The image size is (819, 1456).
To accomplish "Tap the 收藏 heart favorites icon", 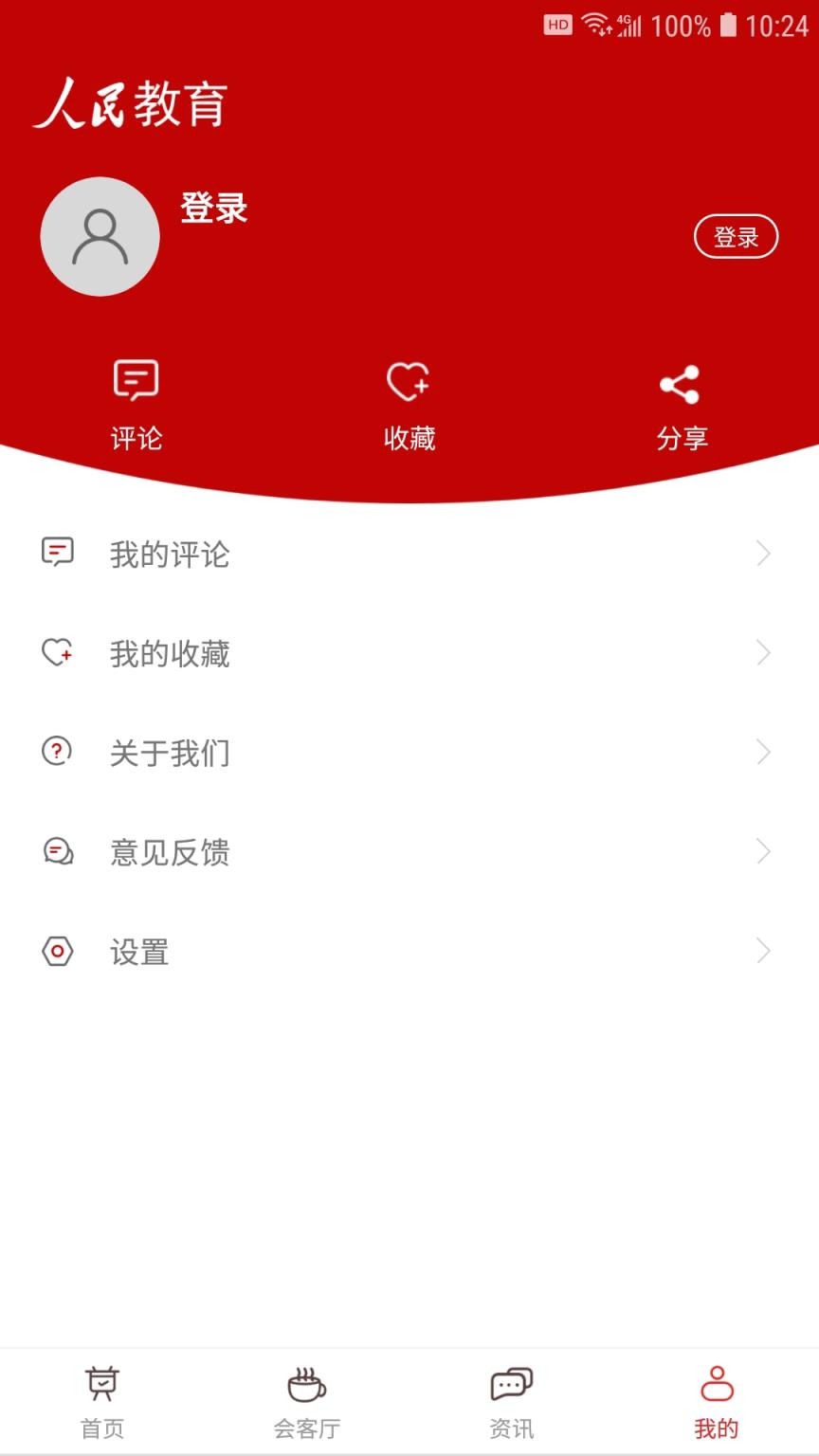I will (x=409, y=381).
